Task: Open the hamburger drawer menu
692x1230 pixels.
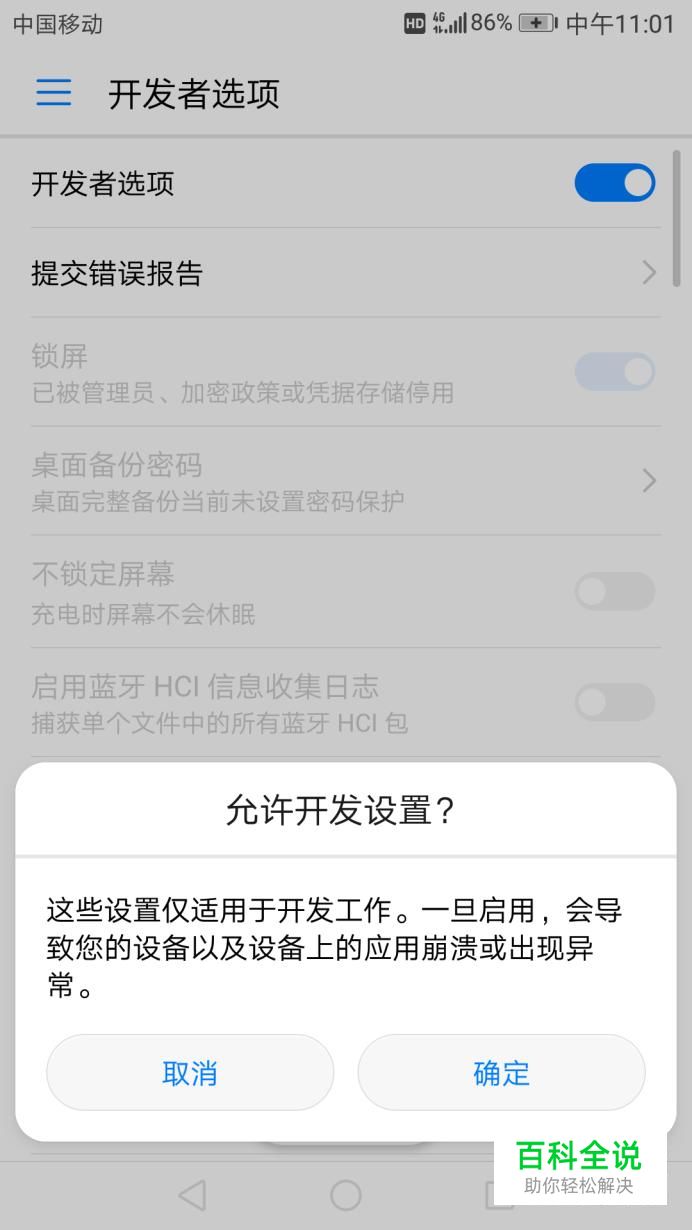Action: pos(54,93)
